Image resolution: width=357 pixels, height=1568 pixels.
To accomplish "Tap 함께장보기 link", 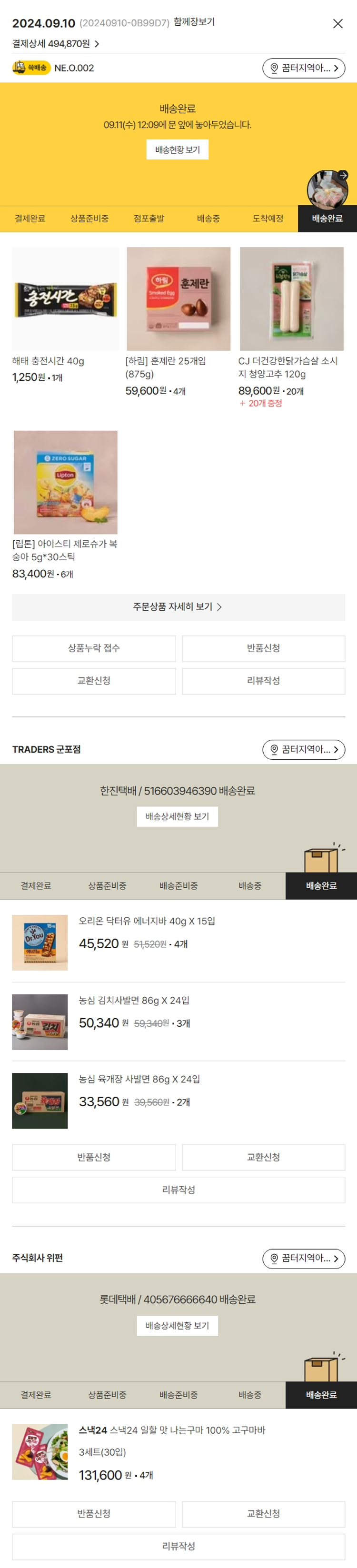I will click(194, 22).
